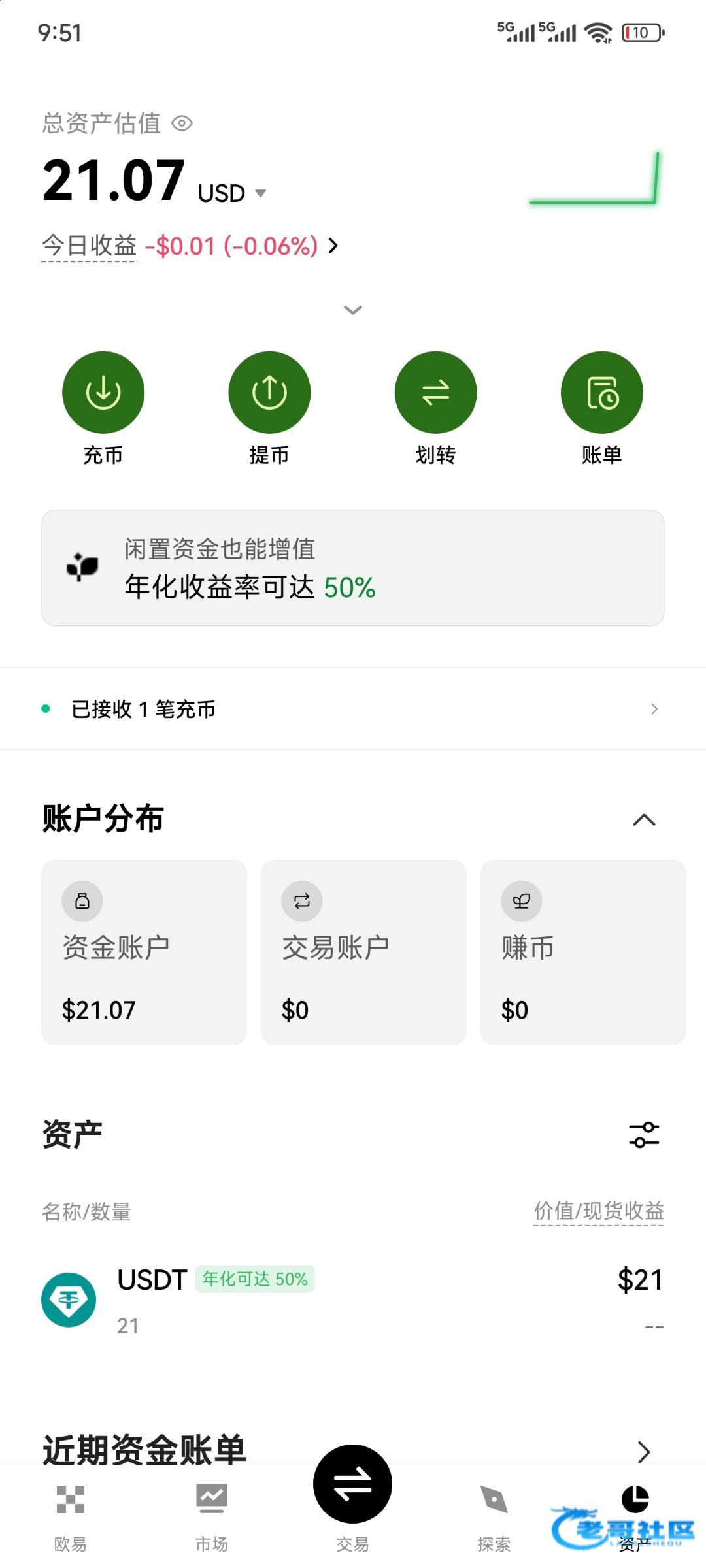Hide the total asset balance with the eye icon
Image resolution: width=706 pixels, height=1568 pixels.
click(x=182, y=123)
